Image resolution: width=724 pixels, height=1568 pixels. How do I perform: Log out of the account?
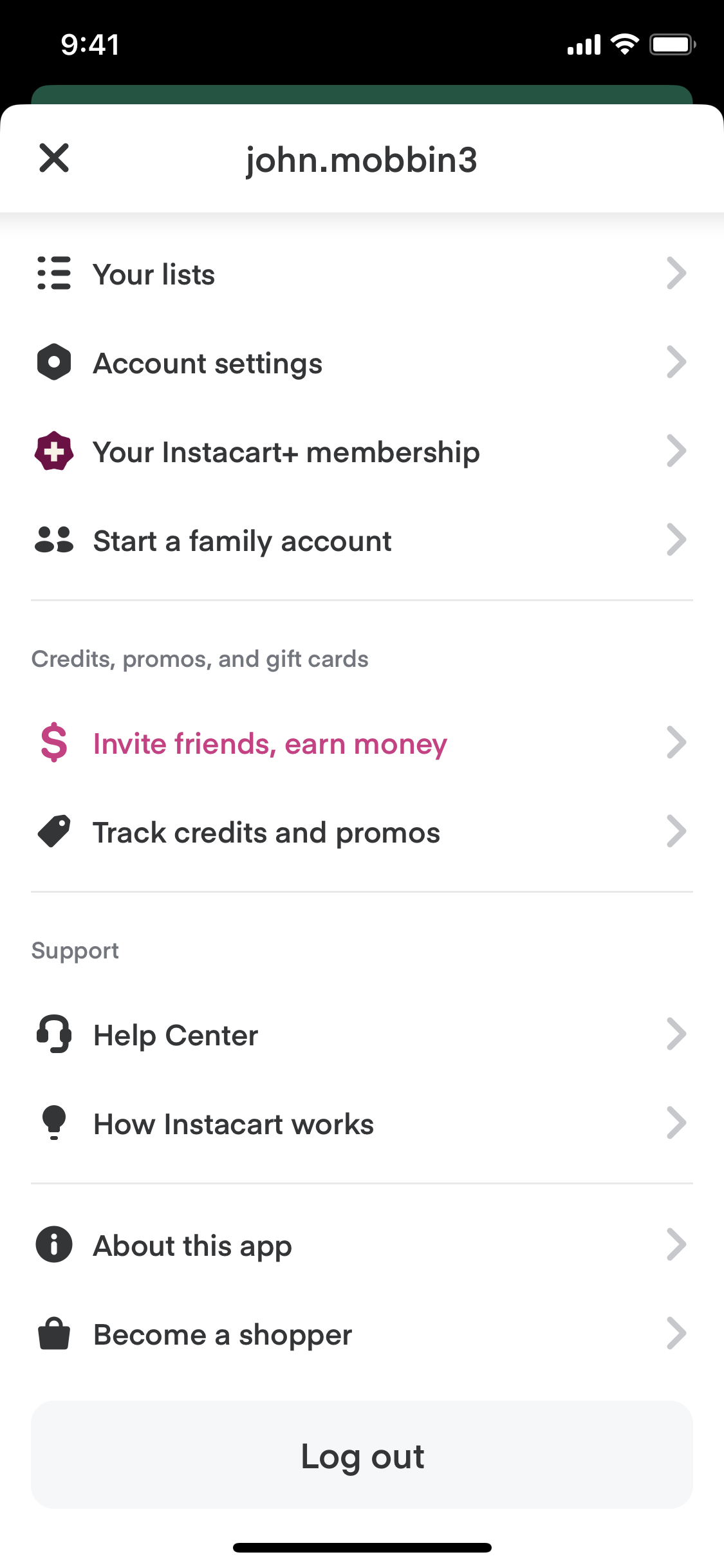pyautogui.click(x=362, y=1455)
